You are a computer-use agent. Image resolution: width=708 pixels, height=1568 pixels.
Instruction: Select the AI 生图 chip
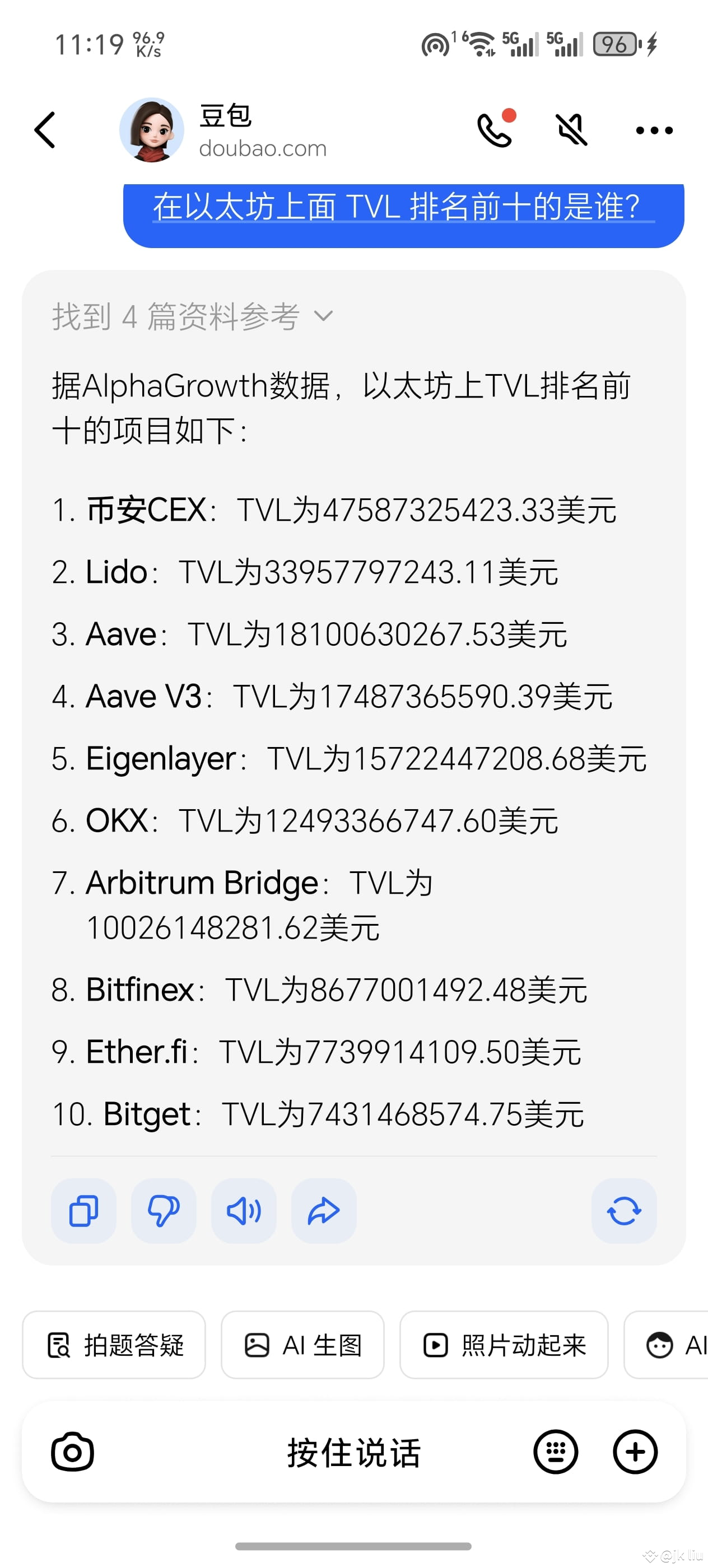tap(302, 1344)
